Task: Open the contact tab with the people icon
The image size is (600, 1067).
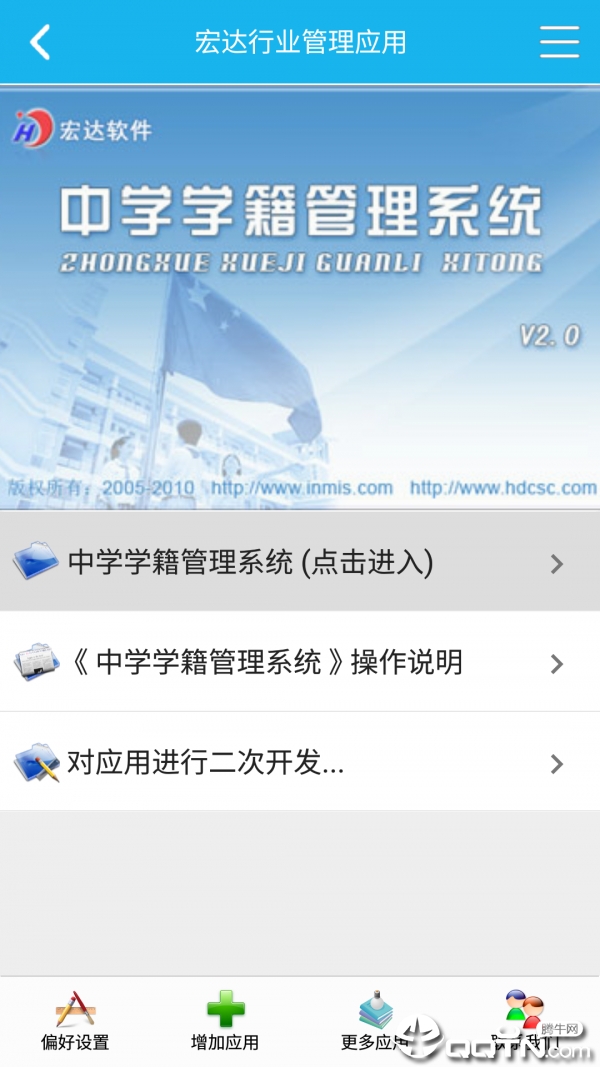Action: pyautogui.click(x=524, y=1020)
